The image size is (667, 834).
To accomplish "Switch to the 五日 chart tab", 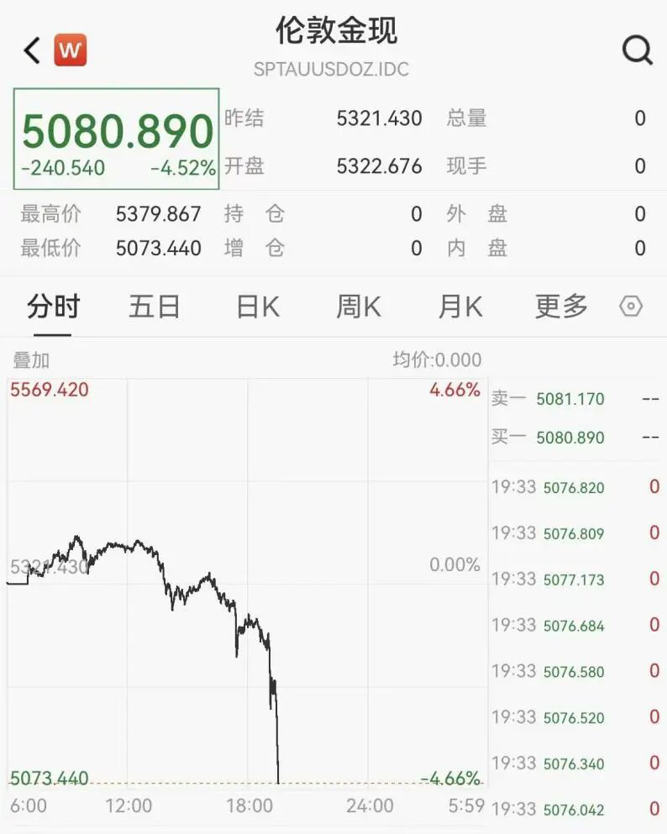I will (154, 307).
